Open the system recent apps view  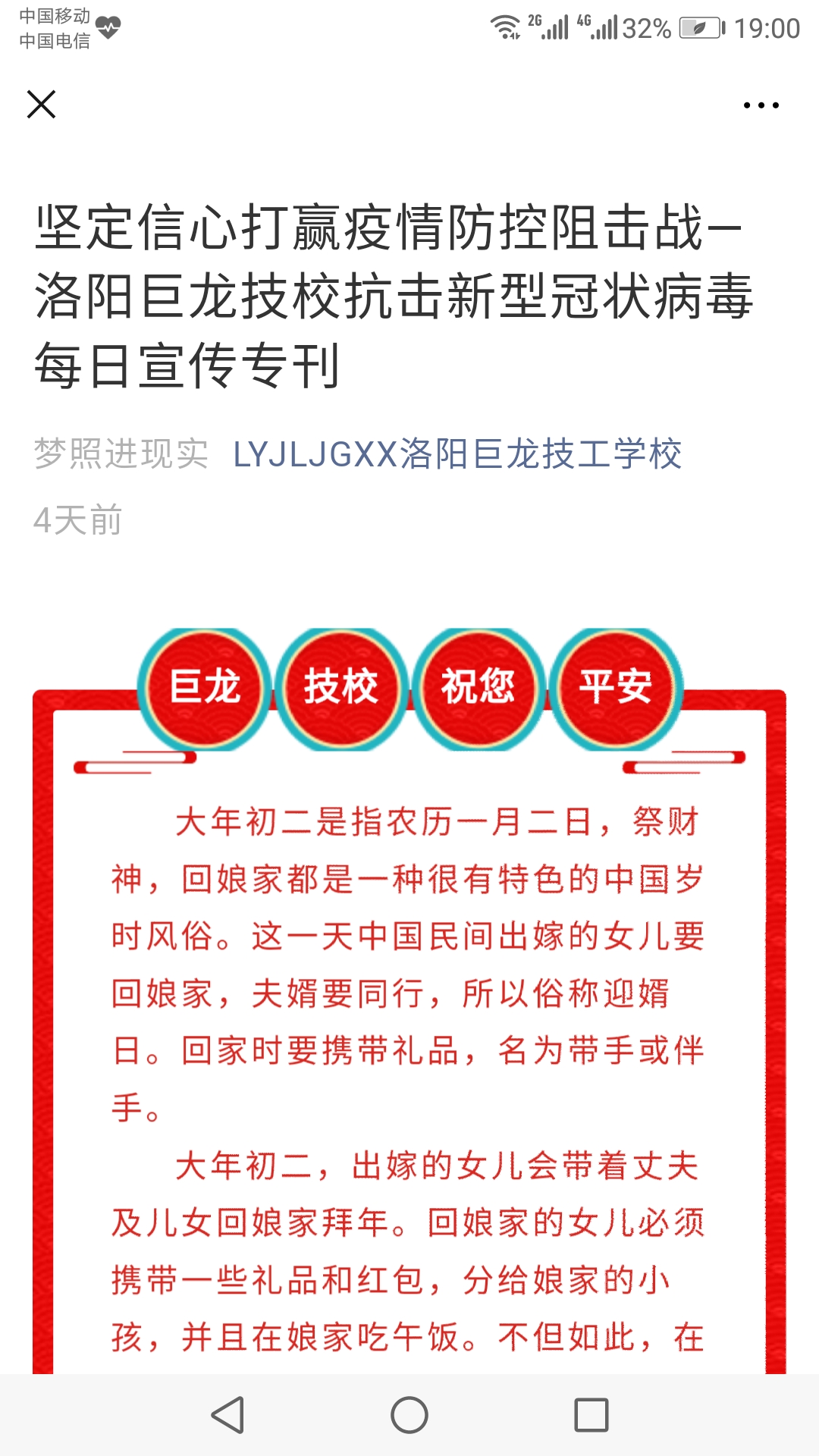(x=591, y=1415)
